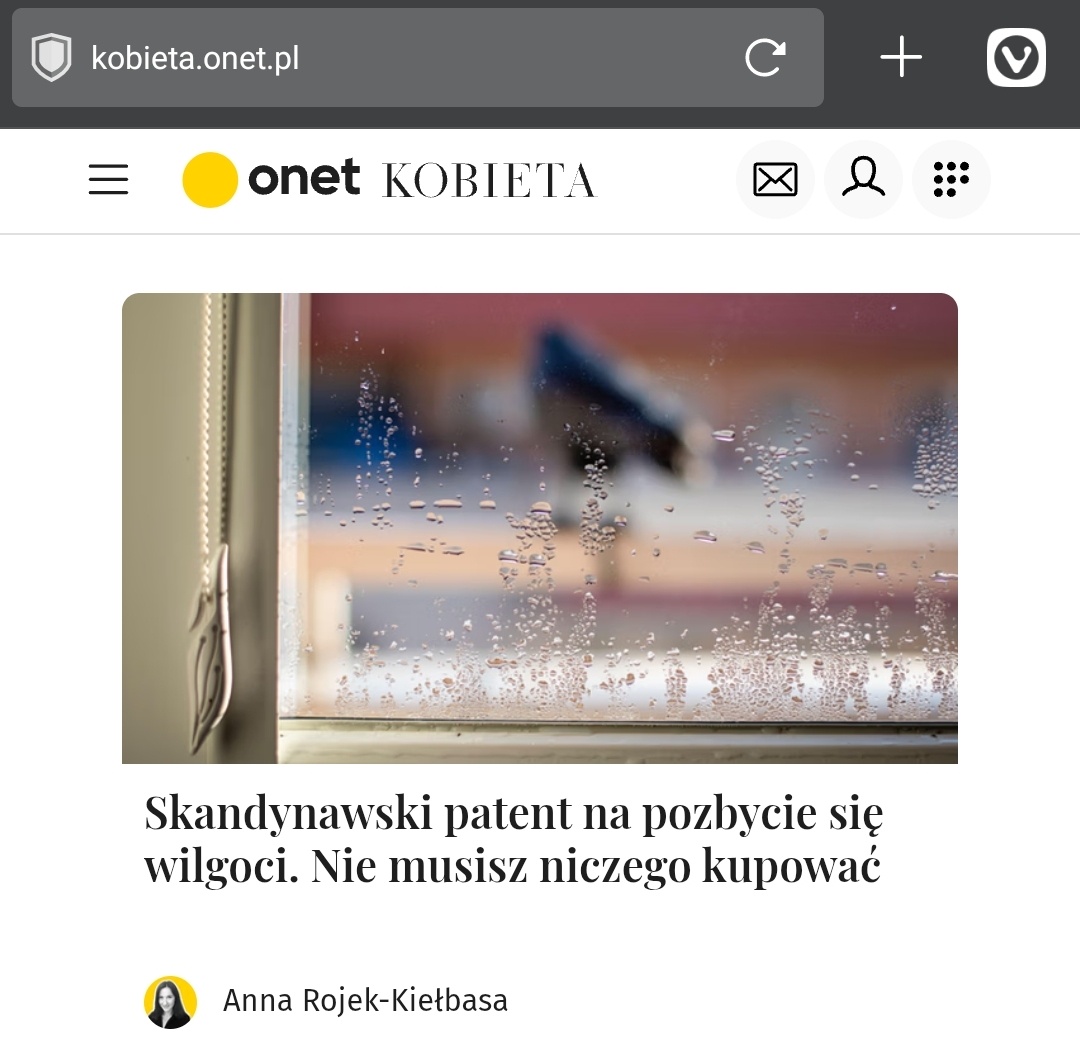The image size is (1080, 1060).
Task: View site security shield info
Action: 52,58
